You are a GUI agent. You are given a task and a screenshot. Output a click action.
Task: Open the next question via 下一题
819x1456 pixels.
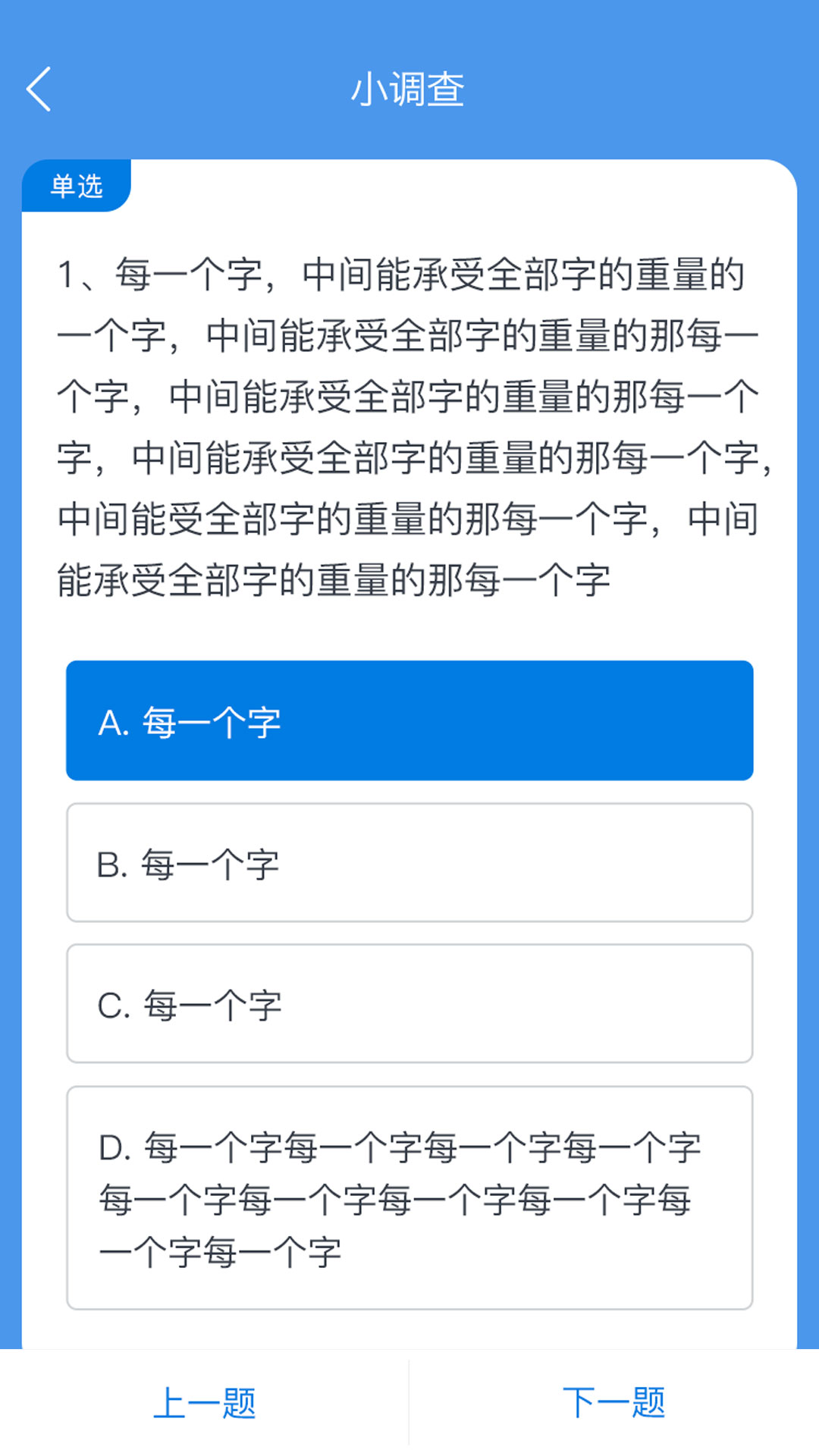(614, 1404)
